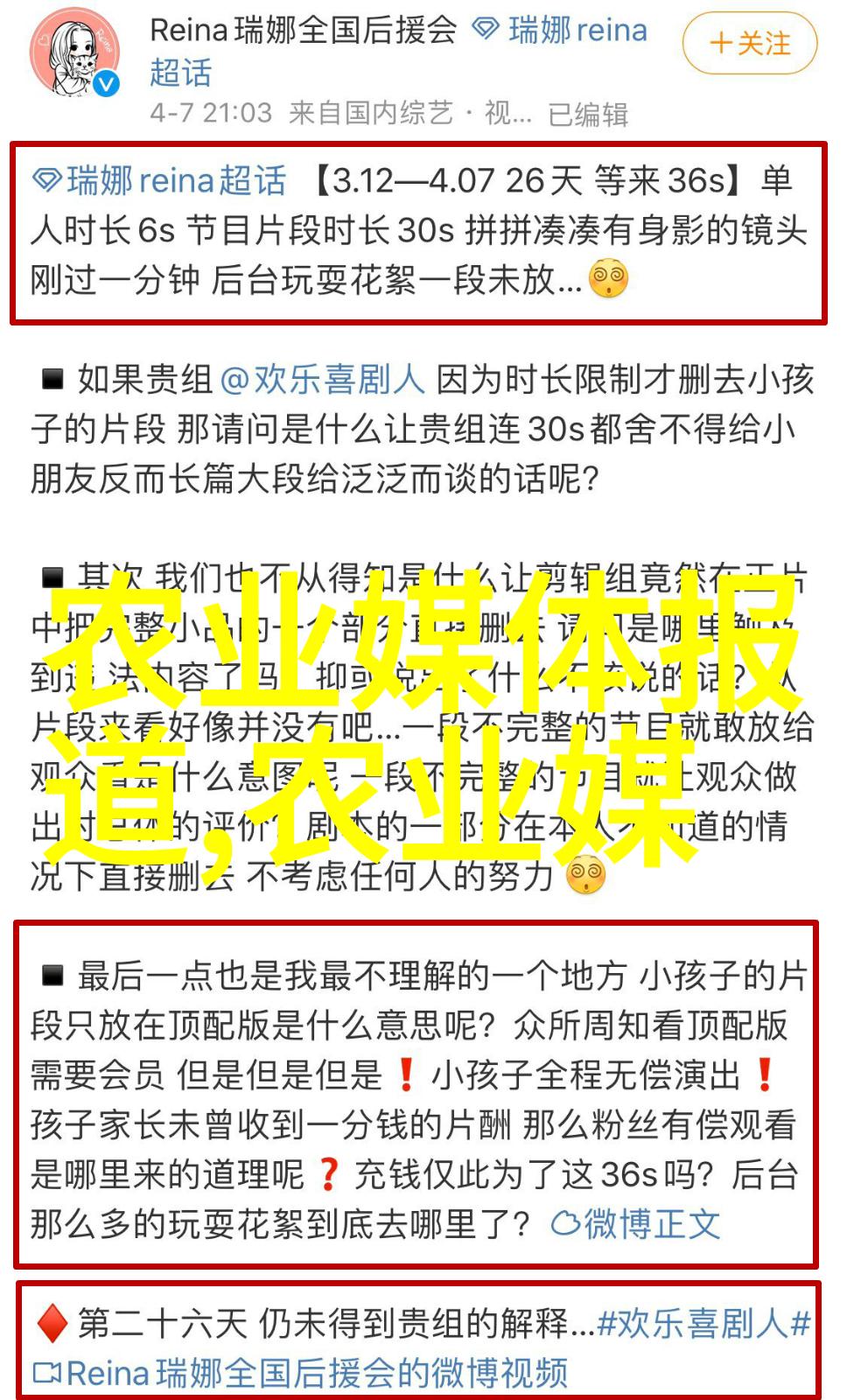This screenshot has height=1400, width=847.
Task: Open the 瑞娜reina超话 tag in post text
Action: [160, 181]
